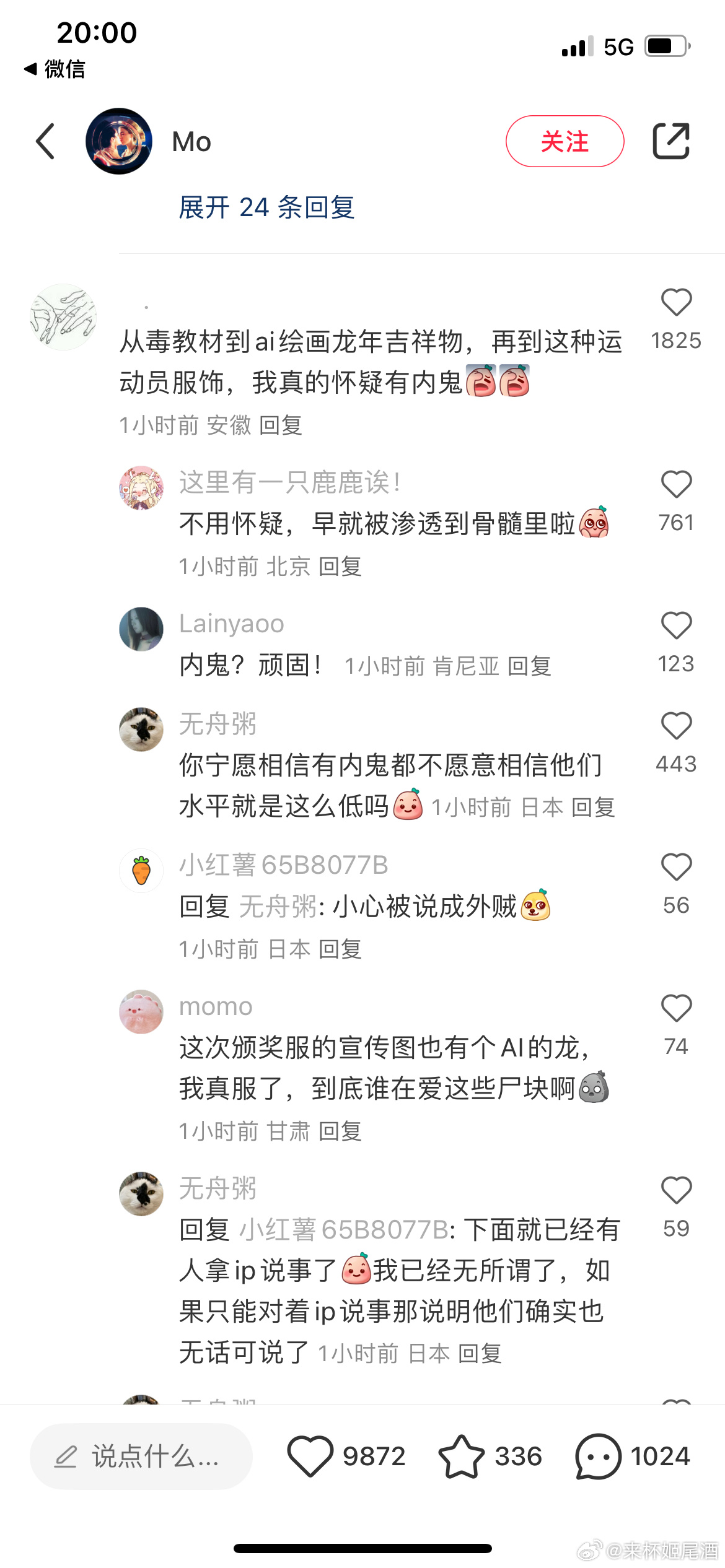Like Lainyaoo's comment

[x=676, y=625]
